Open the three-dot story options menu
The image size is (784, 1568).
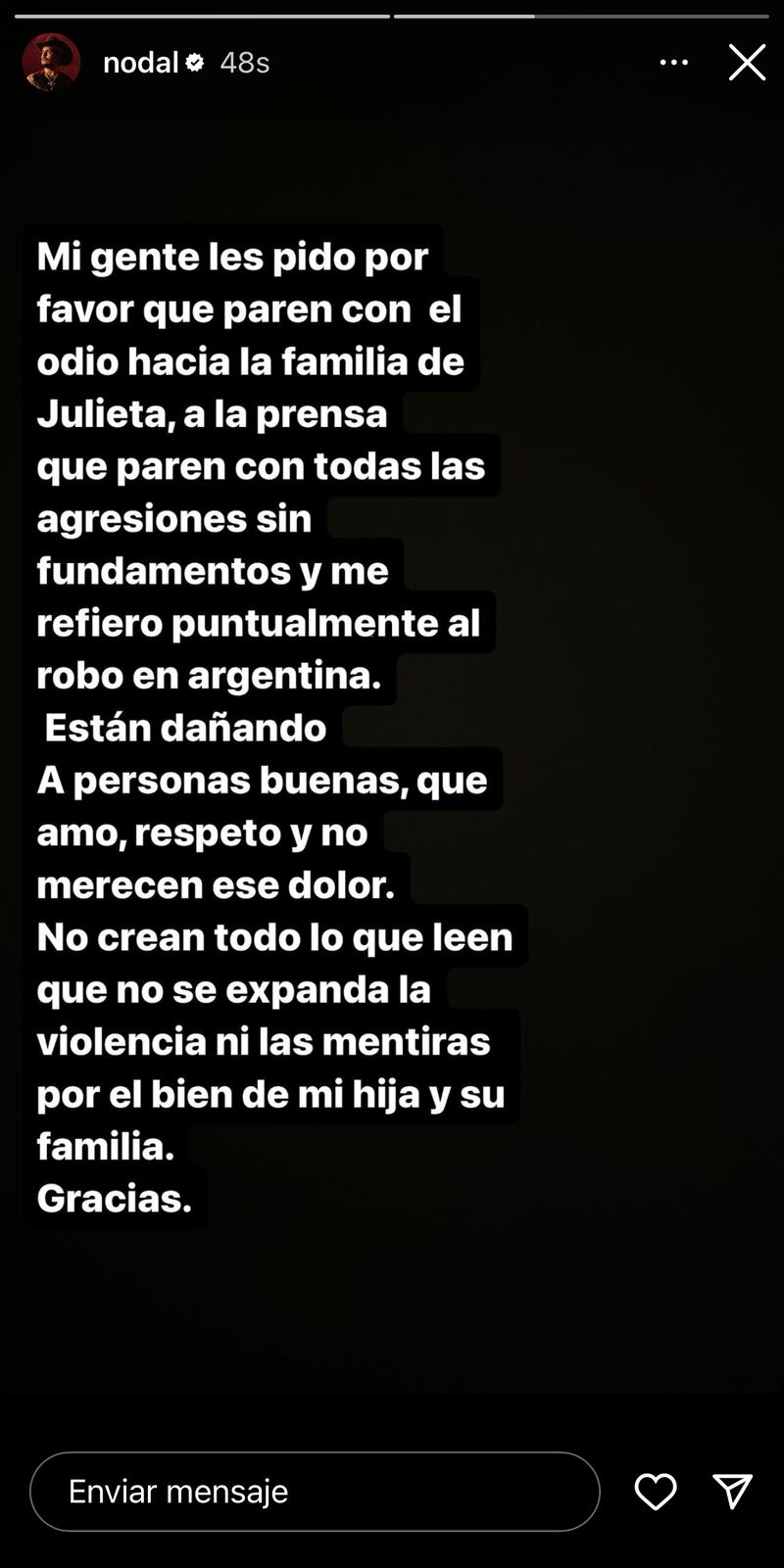pyautogui.click(x=674, y=63)
